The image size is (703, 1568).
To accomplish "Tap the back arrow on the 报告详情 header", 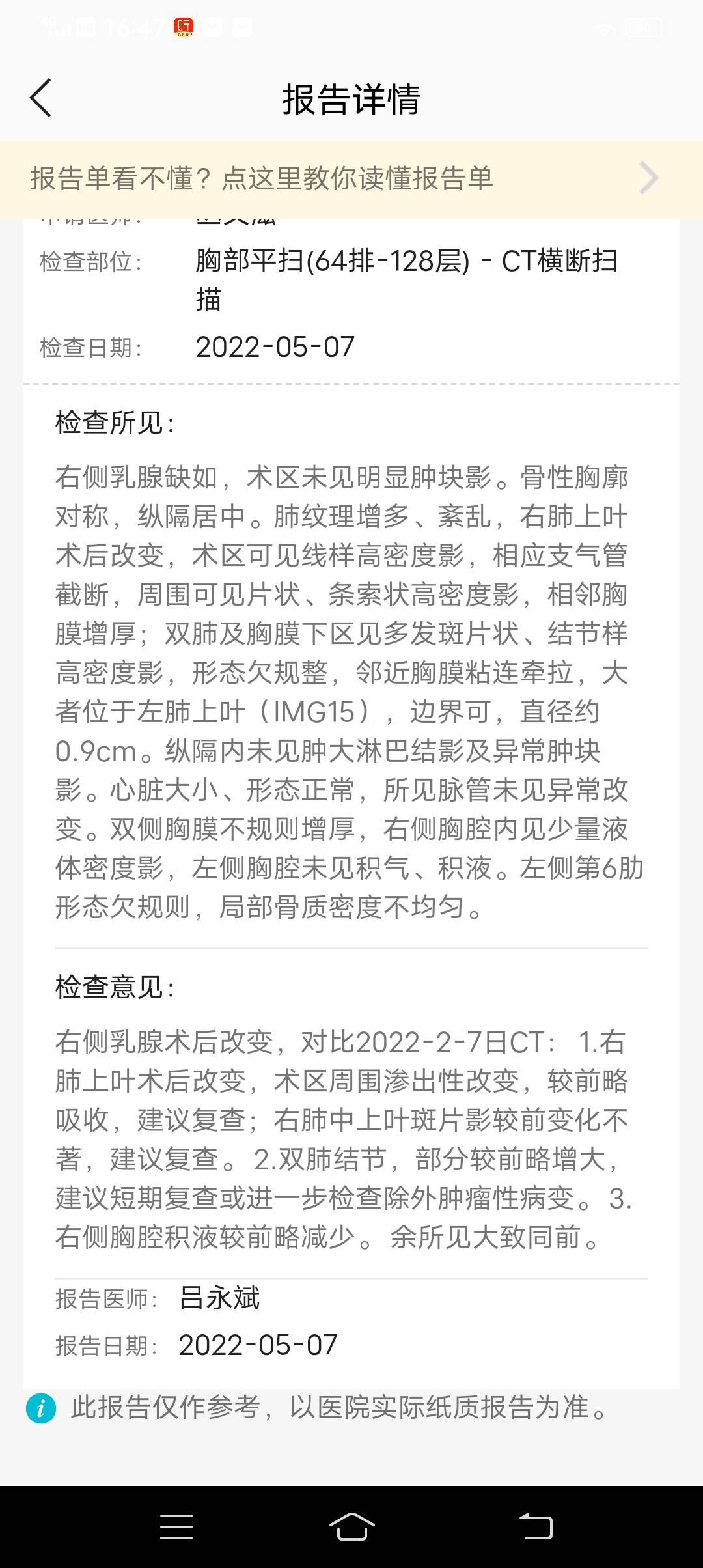I will pyautogui.click(x=40, y=98).
